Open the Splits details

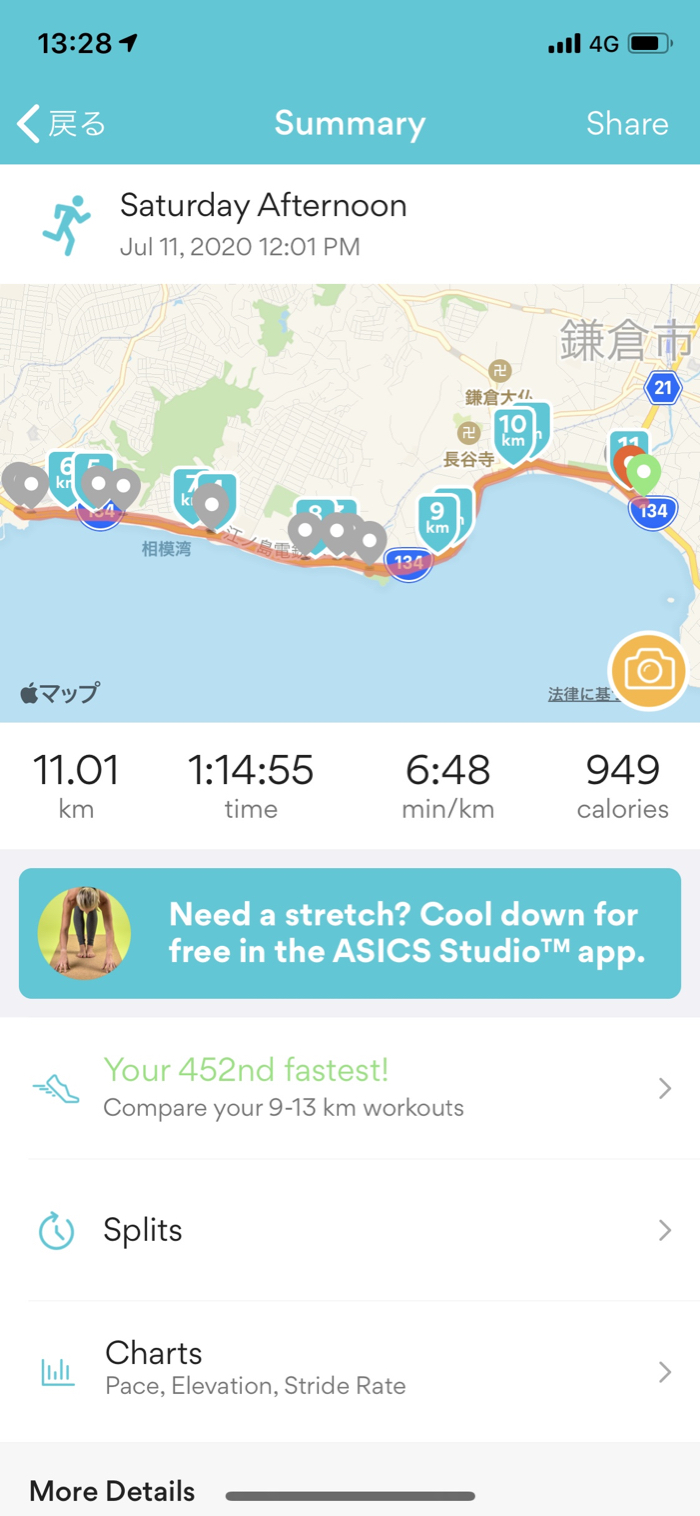tap(350, 1230)
